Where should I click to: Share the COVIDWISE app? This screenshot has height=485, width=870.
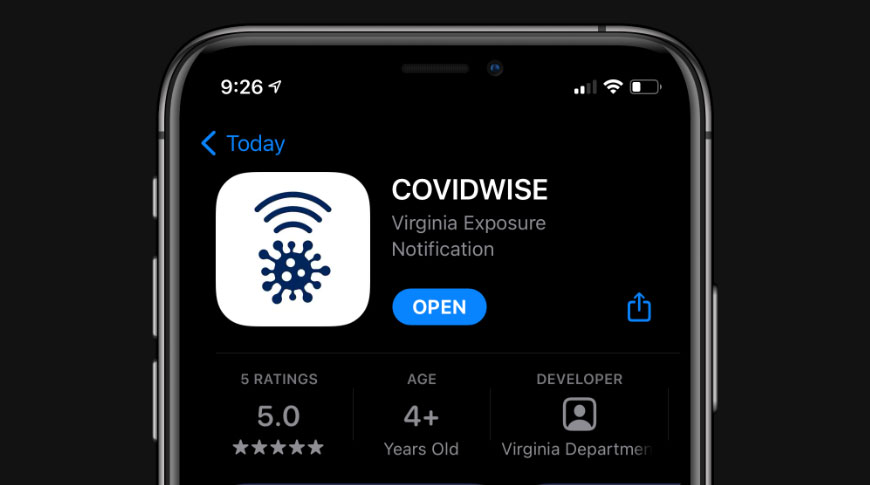[639, 307]
